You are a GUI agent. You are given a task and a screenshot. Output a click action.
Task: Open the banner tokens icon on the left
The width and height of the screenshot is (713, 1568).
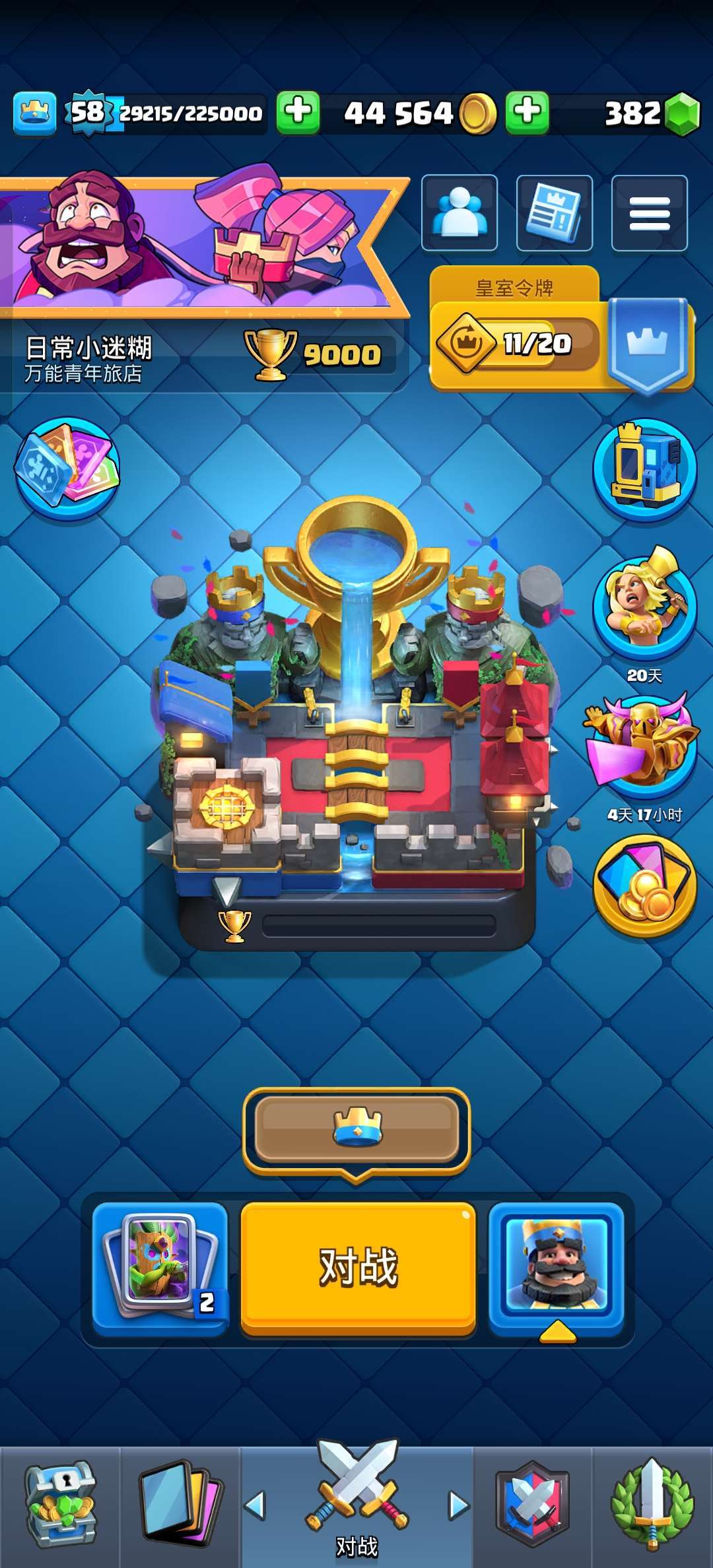pos(67,469)
